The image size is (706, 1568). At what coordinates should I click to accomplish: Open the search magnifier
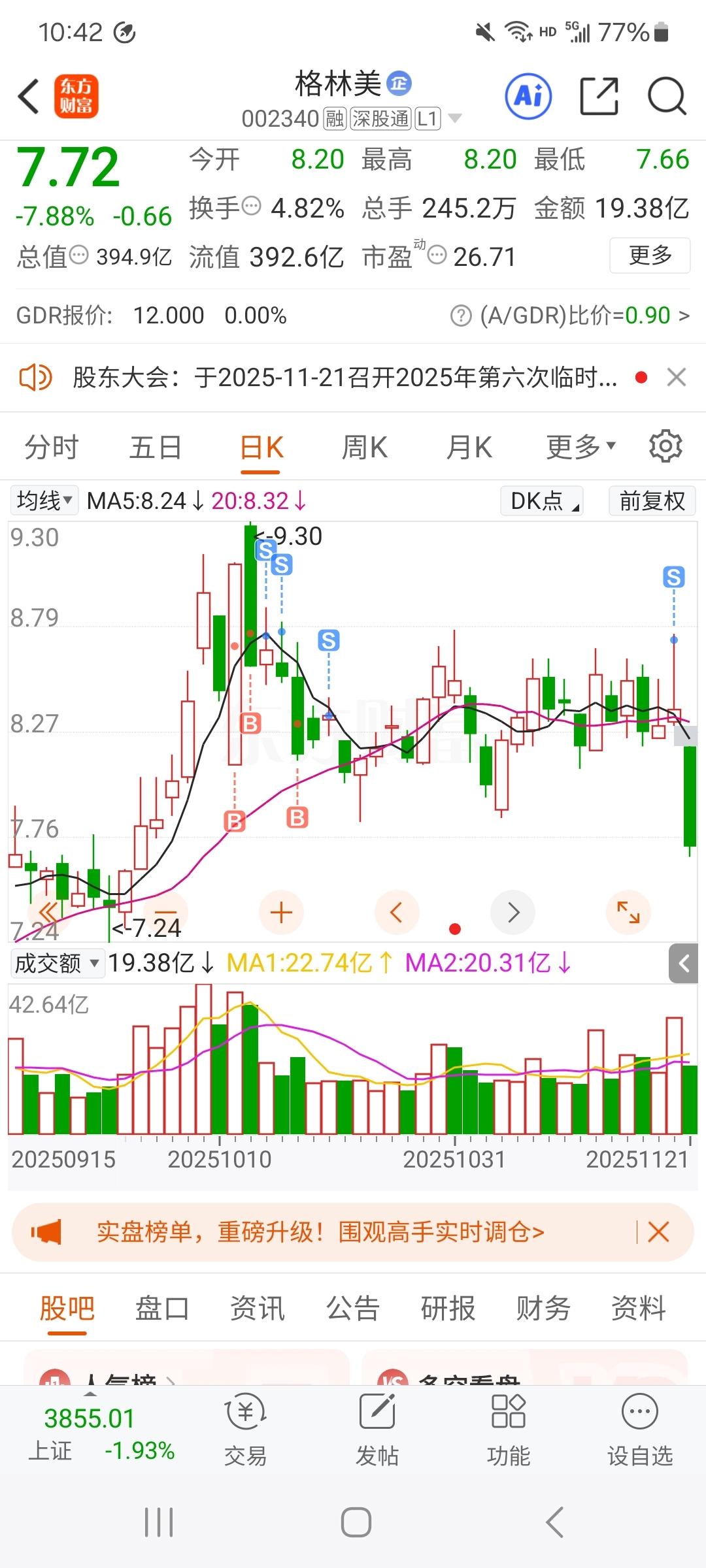point(667,97)
